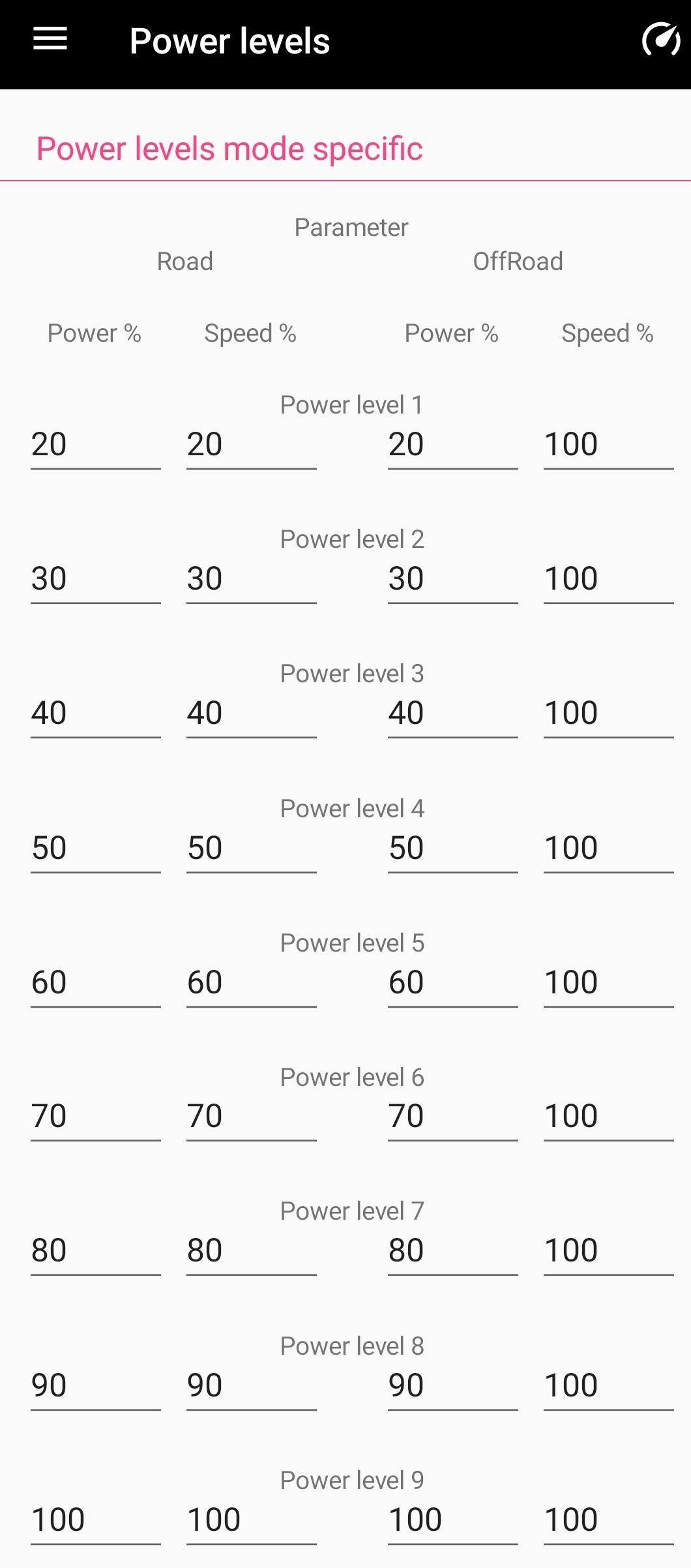Screen dimensions: 691x1568
Task: Click the Power level 1 label
Action: (351, 404)
